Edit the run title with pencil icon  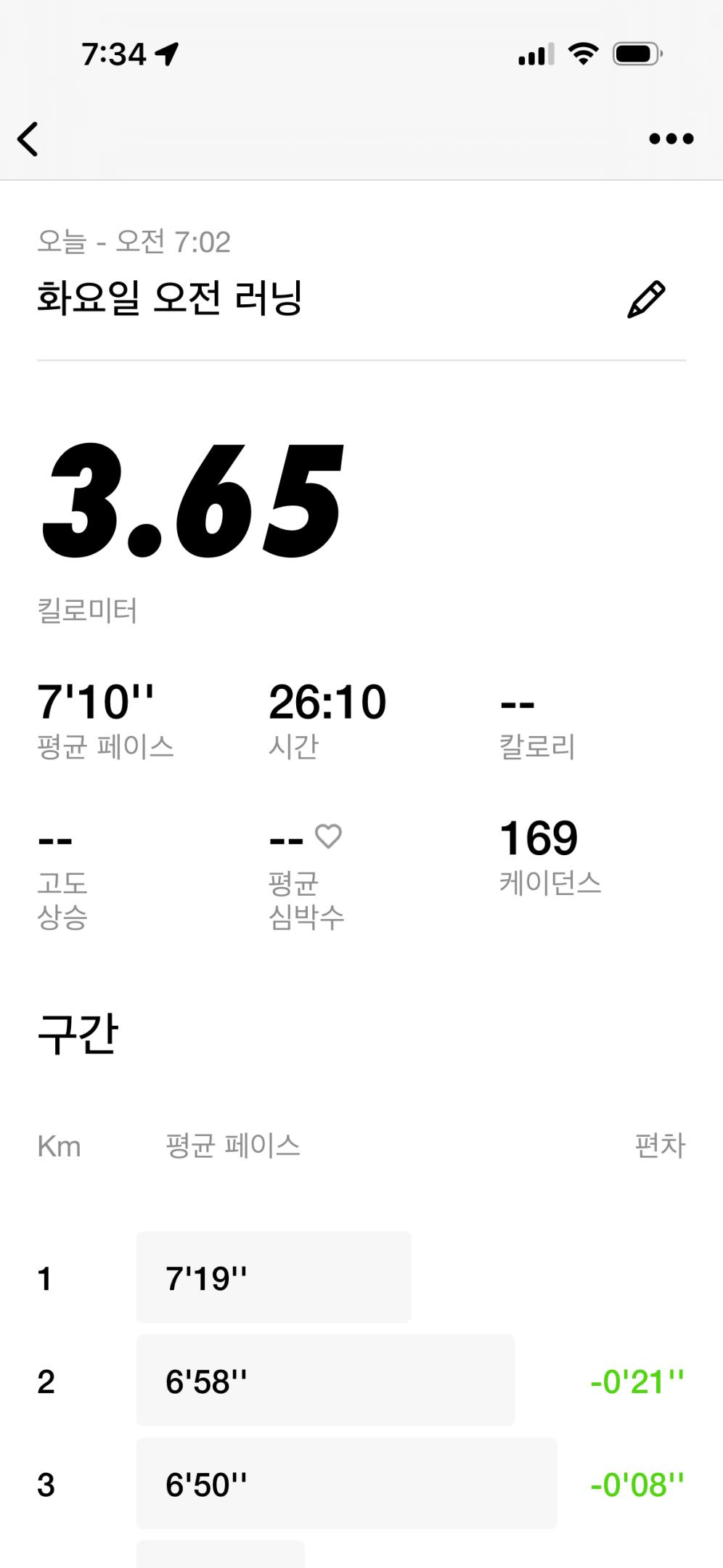pos(645,299)
